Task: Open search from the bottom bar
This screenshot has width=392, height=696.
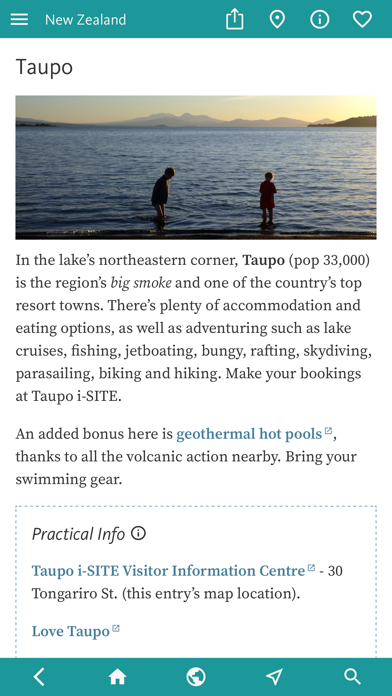Action: pos(352,677)
